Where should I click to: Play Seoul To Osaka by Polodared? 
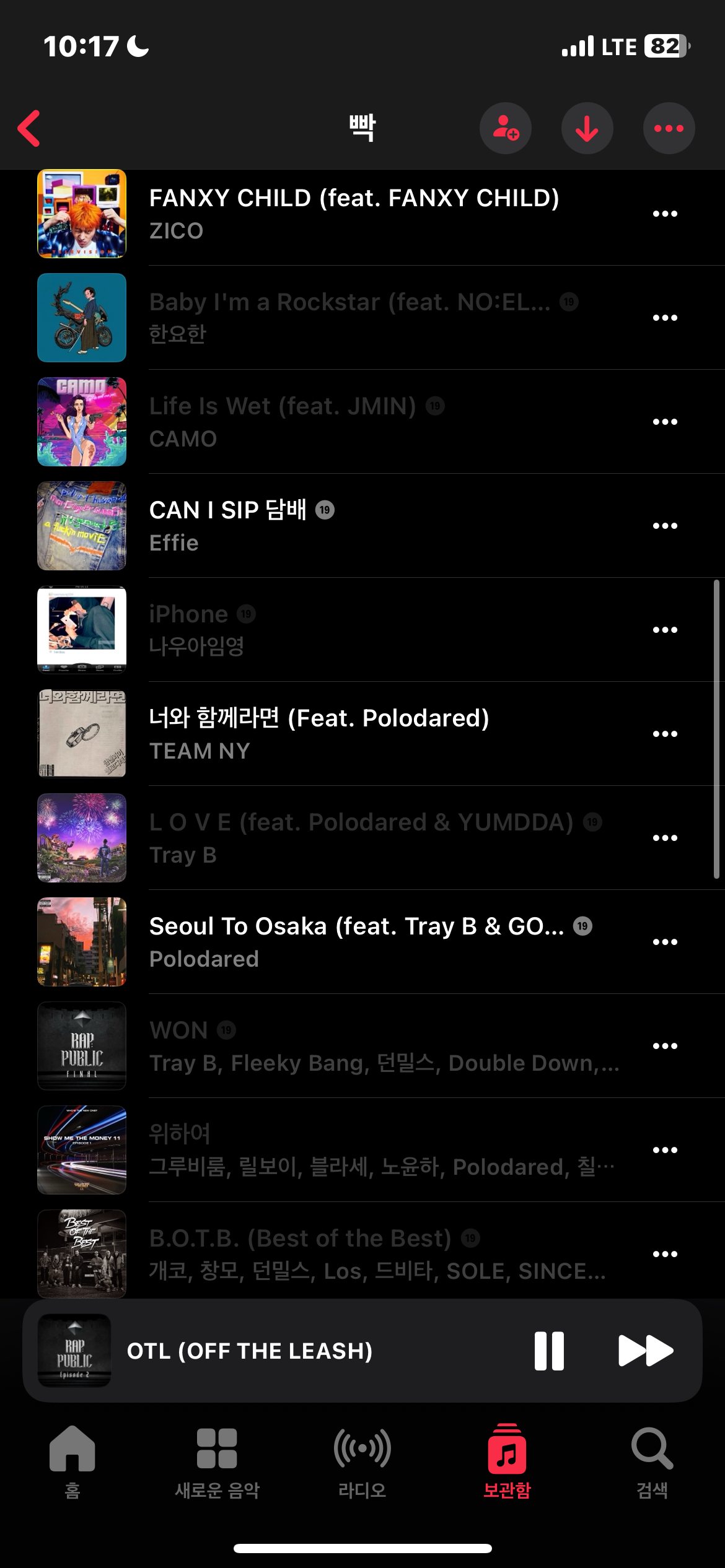[x=353, y=942]
